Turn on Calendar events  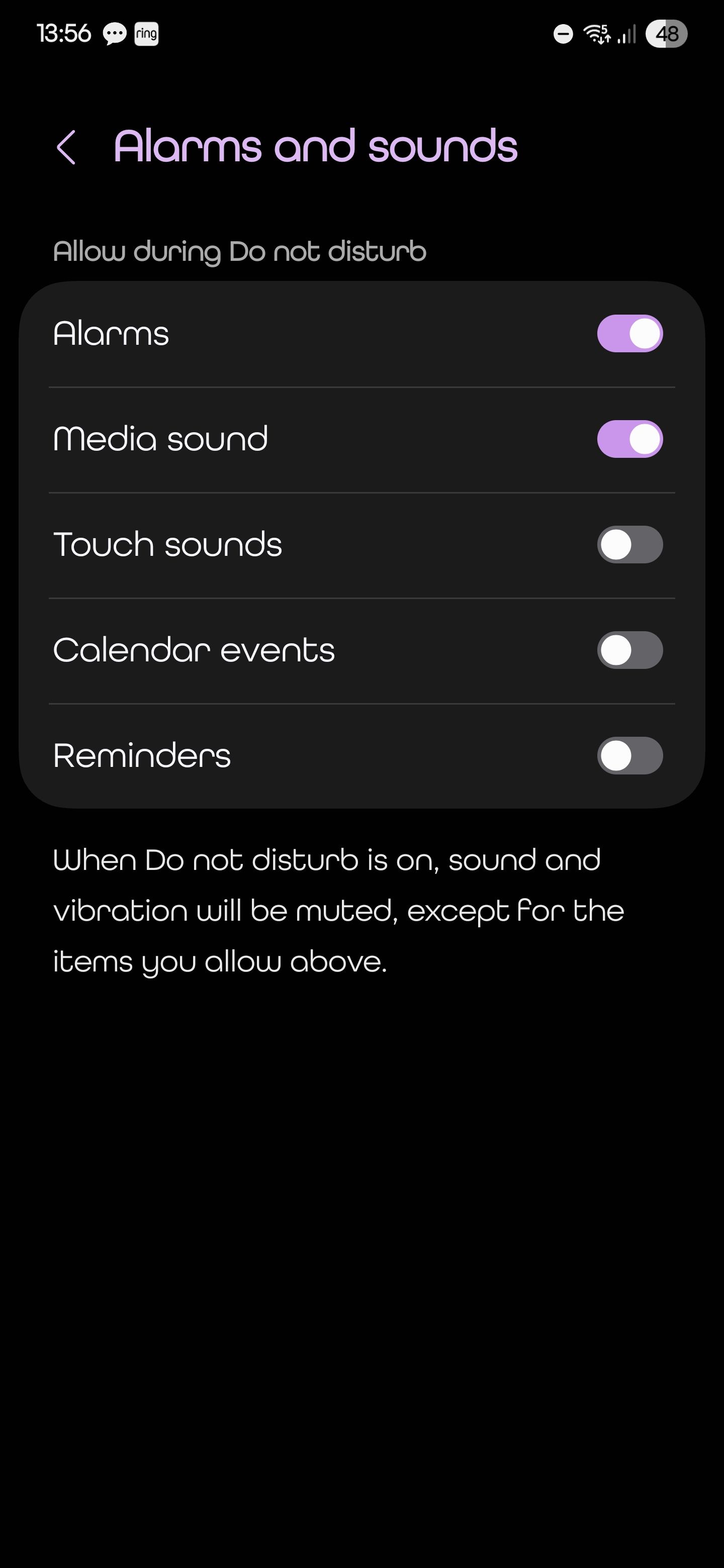(x=629, y=650)
